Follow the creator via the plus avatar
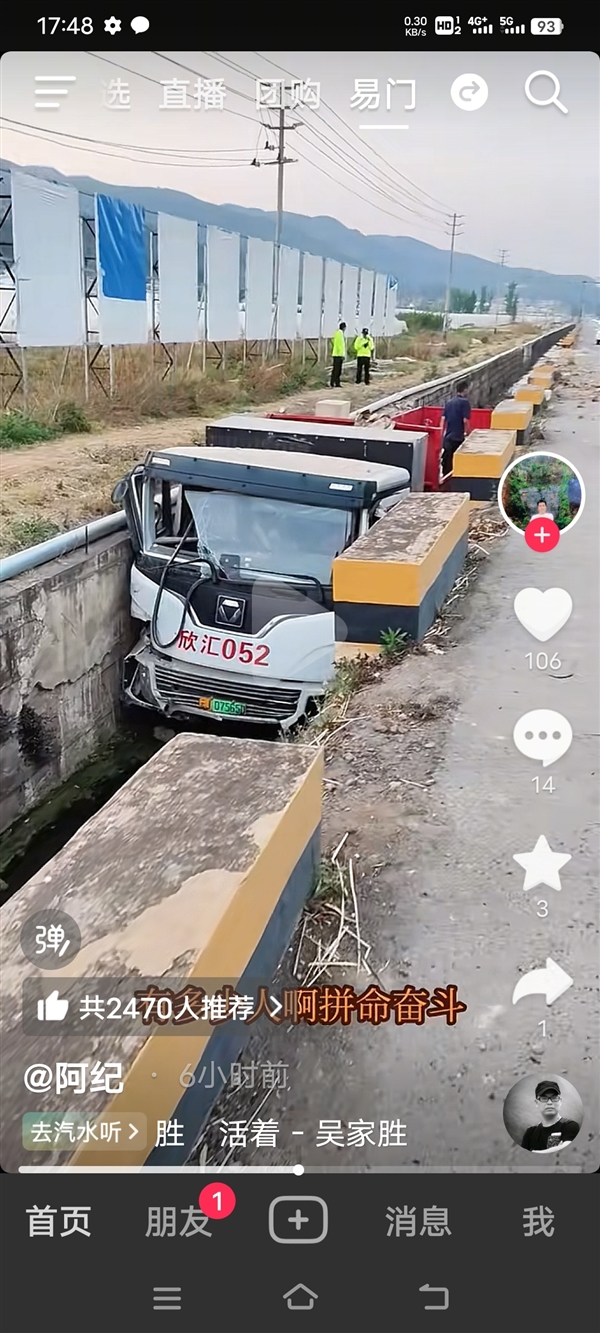The height and width of the screenshot is (1333, 600). (x=542, y=536)
